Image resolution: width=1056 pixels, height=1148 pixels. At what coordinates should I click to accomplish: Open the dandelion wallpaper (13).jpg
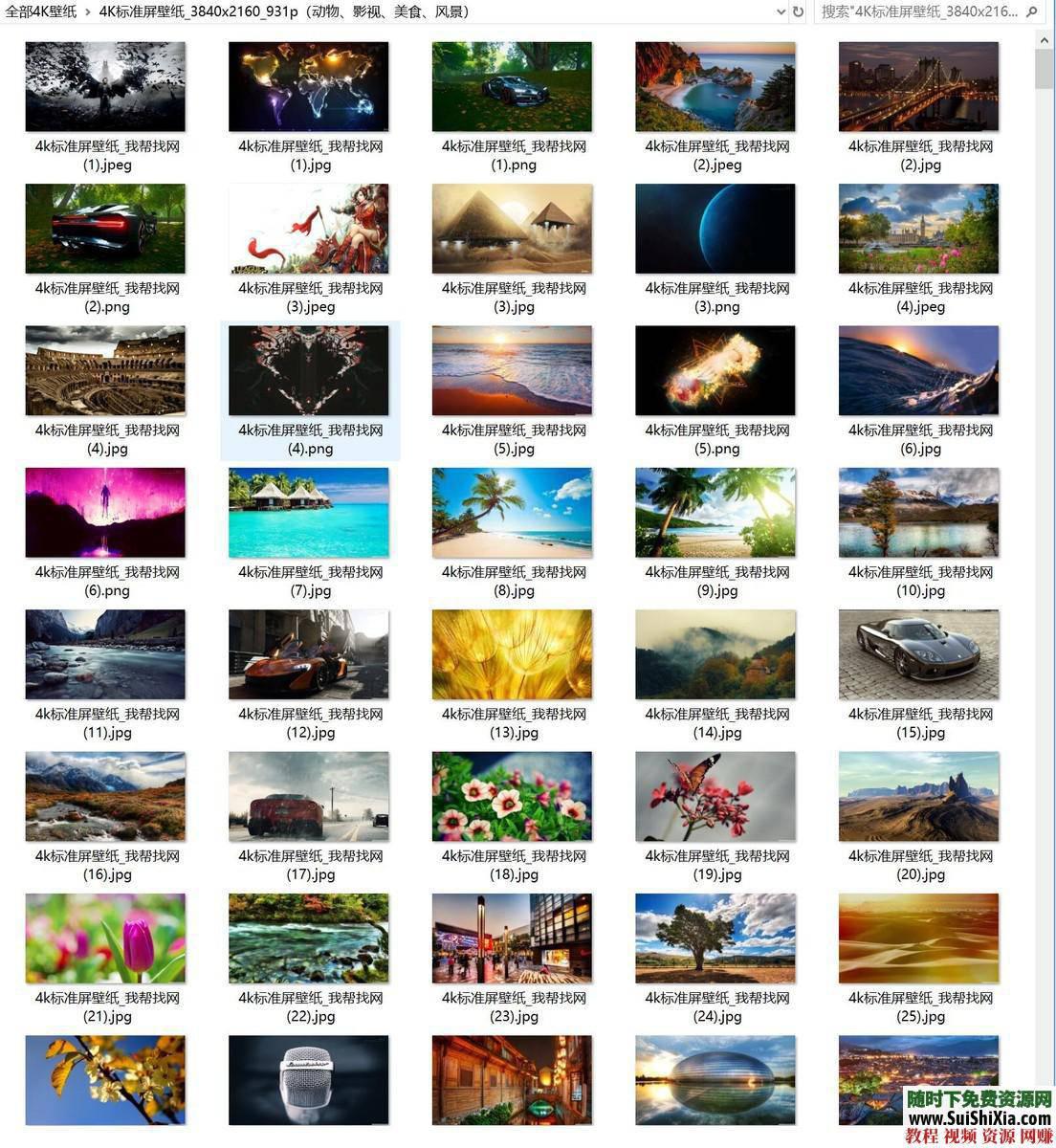(512, 655)
